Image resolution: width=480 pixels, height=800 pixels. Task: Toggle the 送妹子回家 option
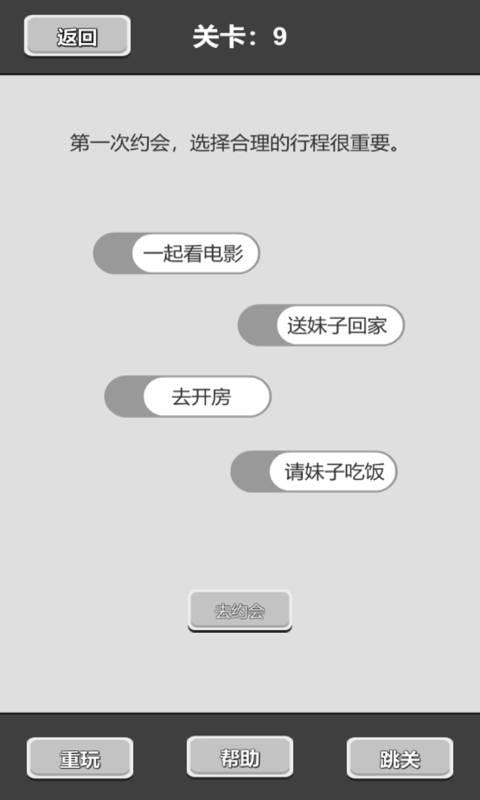pyautogui.click(x=321, y=325)
